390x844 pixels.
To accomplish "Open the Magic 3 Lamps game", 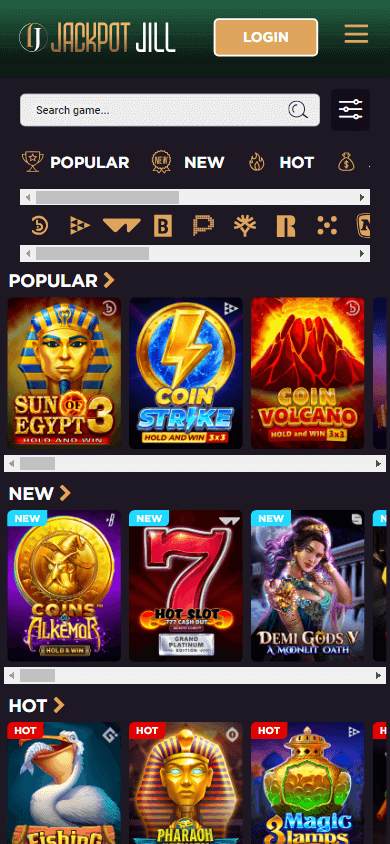I will pos(308,783).
